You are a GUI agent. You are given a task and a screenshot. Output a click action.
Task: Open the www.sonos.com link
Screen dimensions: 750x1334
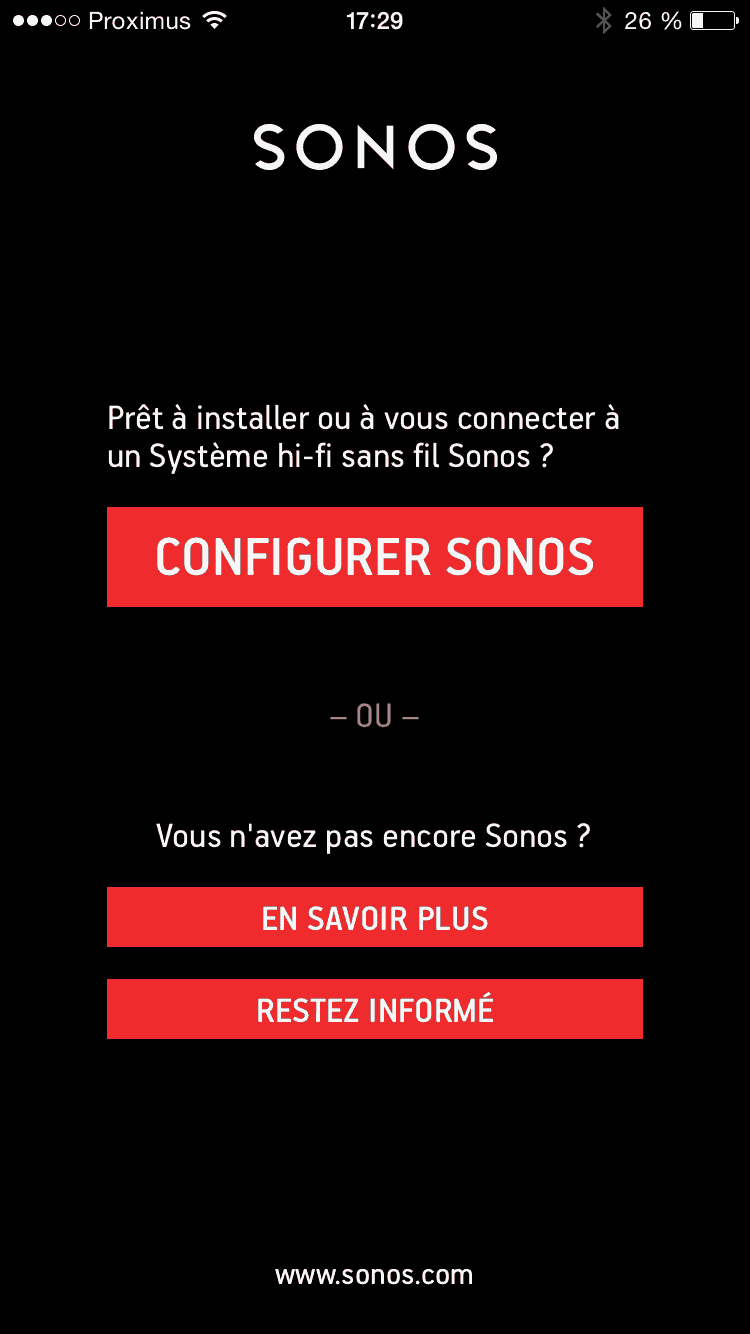click(x=374, y=1274)
